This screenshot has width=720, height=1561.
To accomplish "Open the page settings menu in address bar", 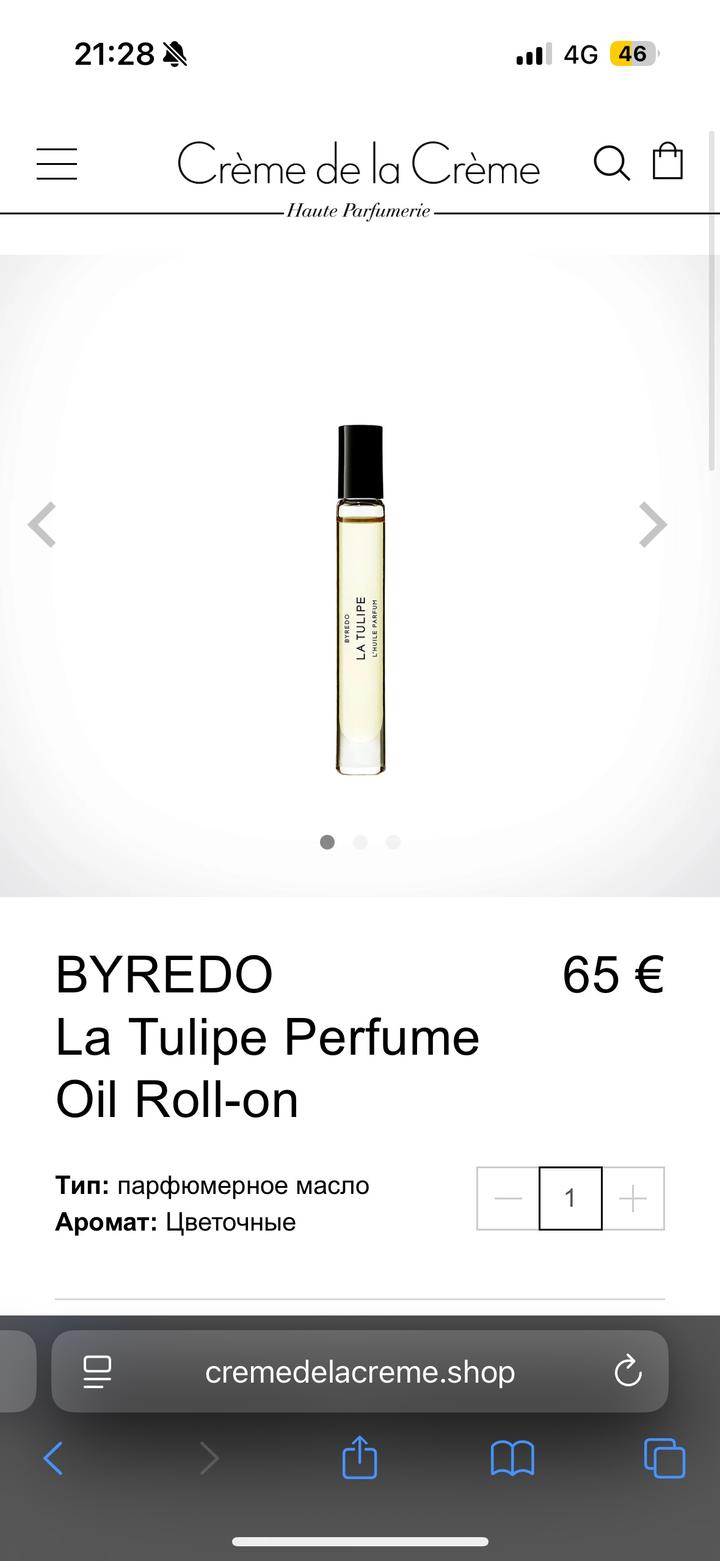I will (97, 1372).
